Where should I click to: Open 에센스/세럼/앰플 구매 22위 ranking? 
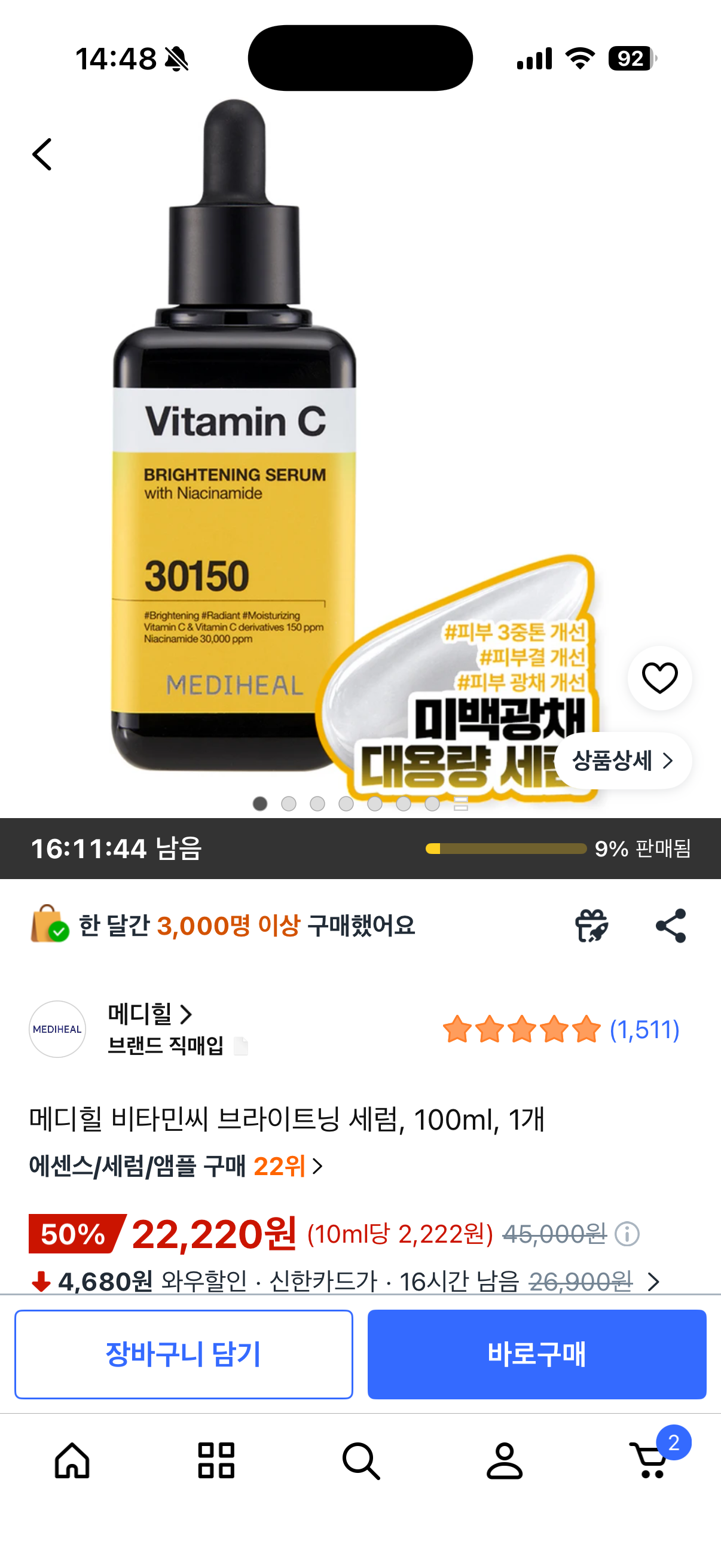(x=176, y=1166)
